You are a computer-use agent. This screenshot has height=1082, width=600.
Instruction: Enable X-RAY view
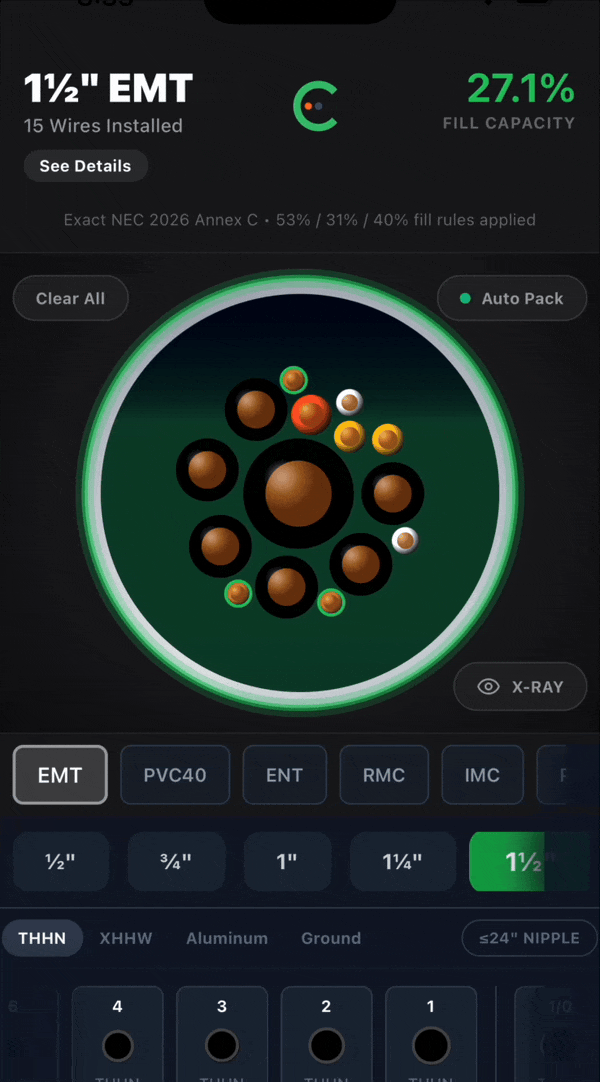[x=520, y=687]
